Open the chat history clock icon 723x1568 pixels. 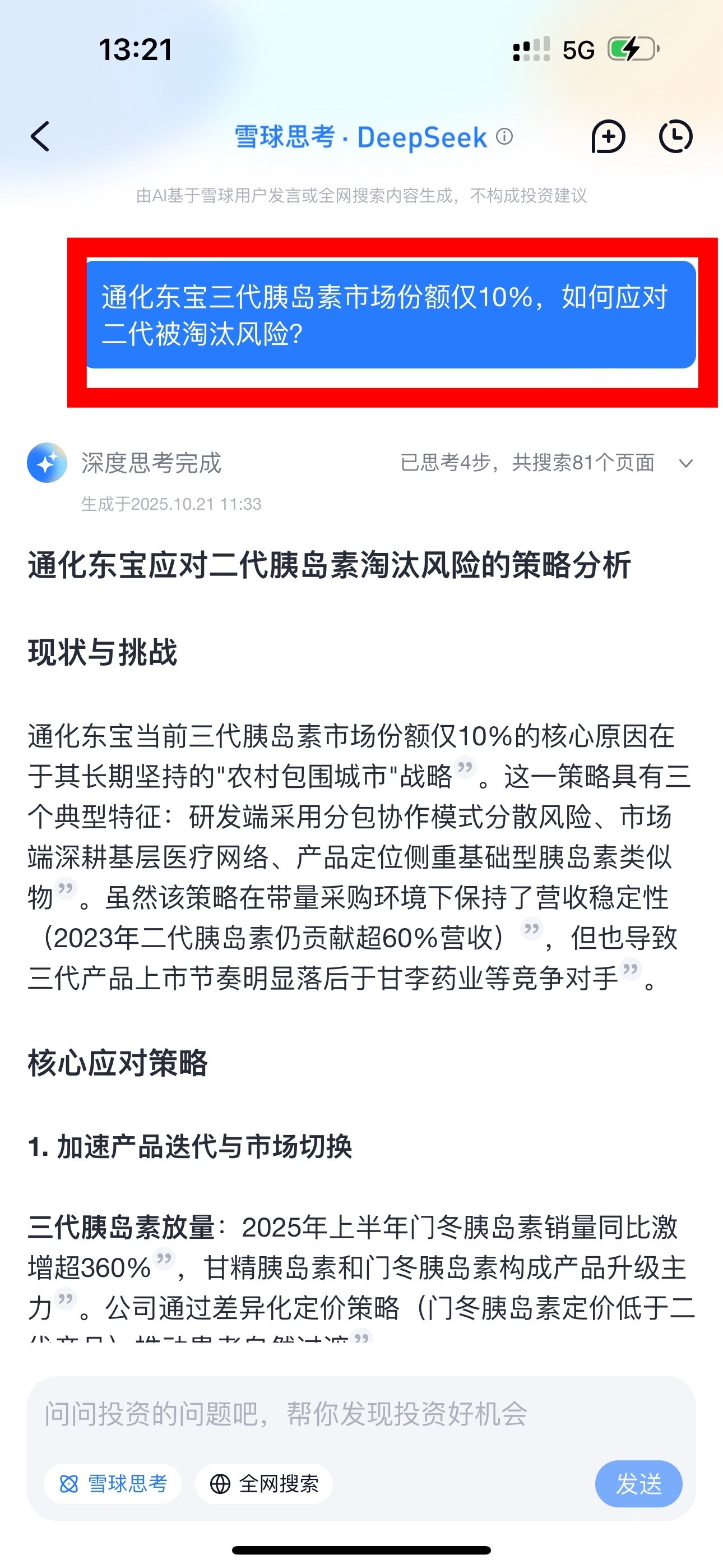(x=675, y=136)
